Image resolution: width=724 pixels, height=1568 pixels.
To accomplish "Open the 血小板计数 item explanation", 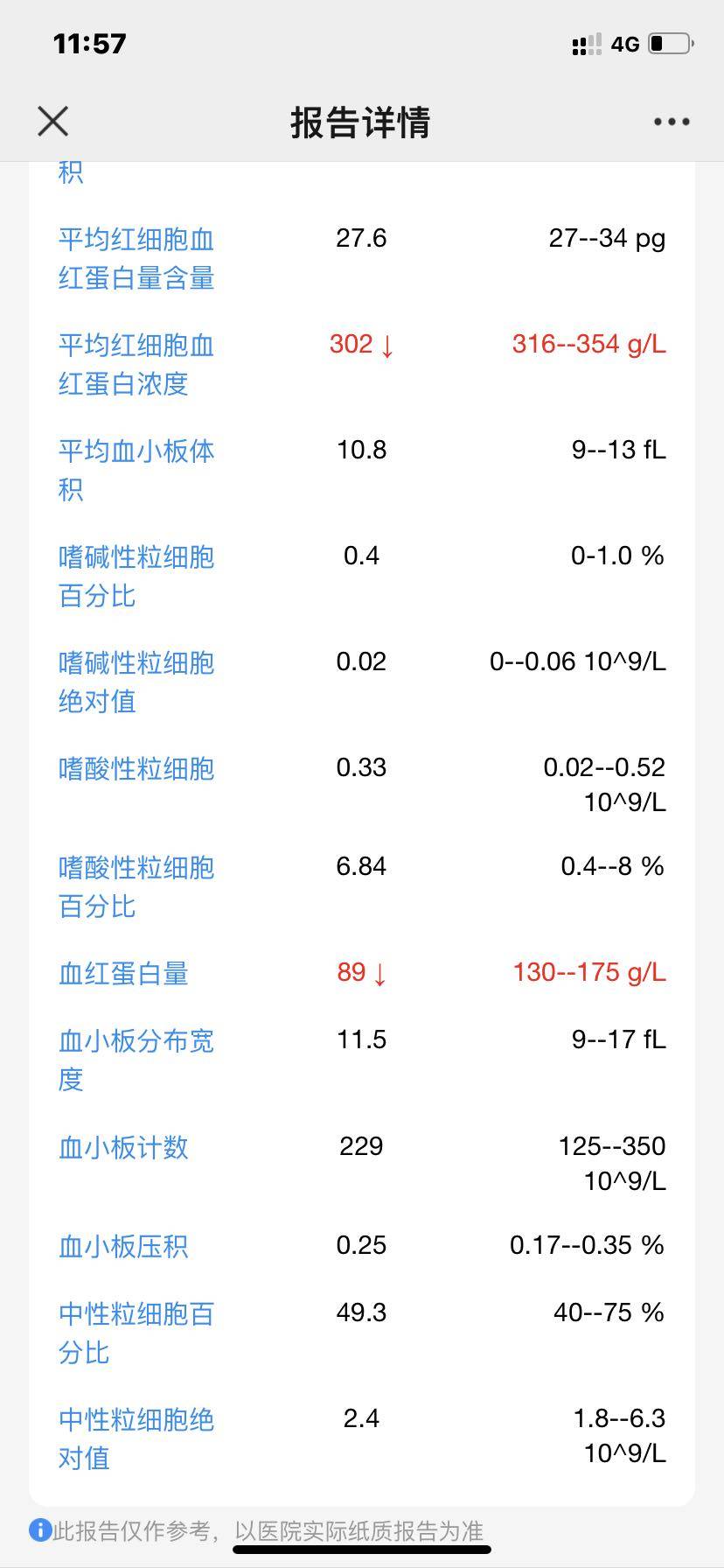I will 123,1147.
